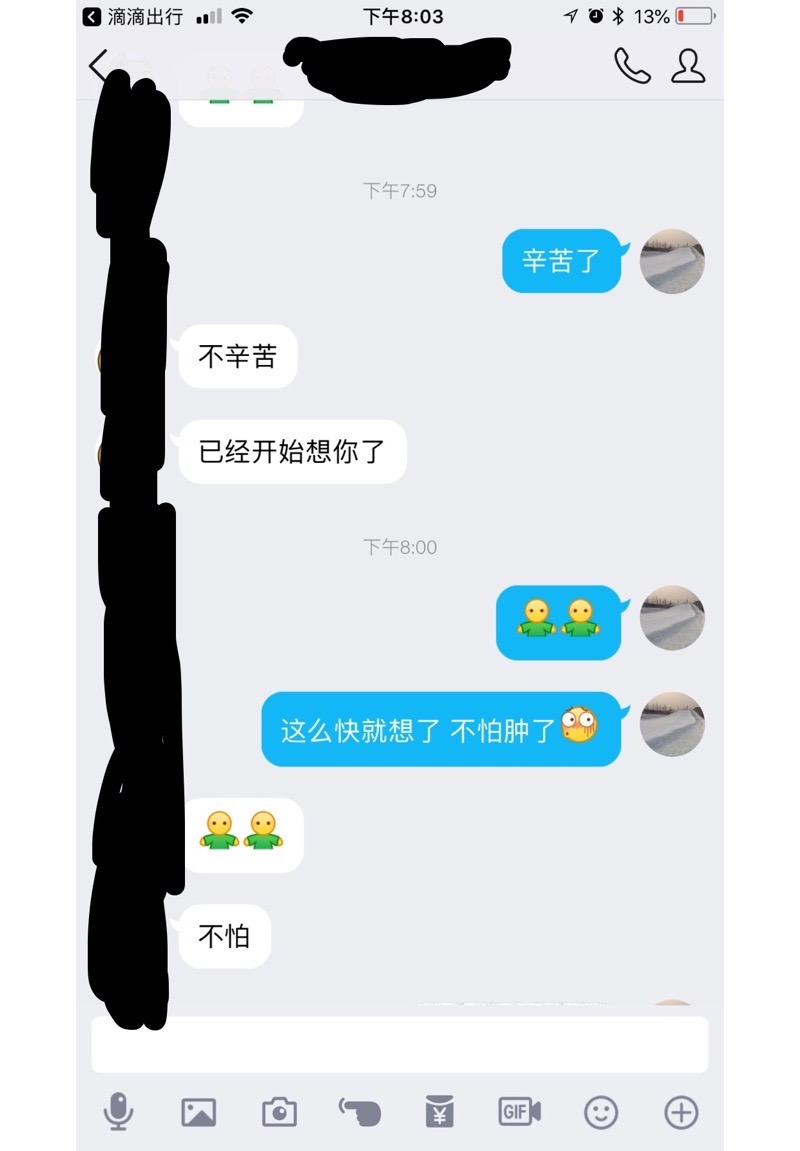
Task: Open the contact's profile details
Action: point(688,66)
